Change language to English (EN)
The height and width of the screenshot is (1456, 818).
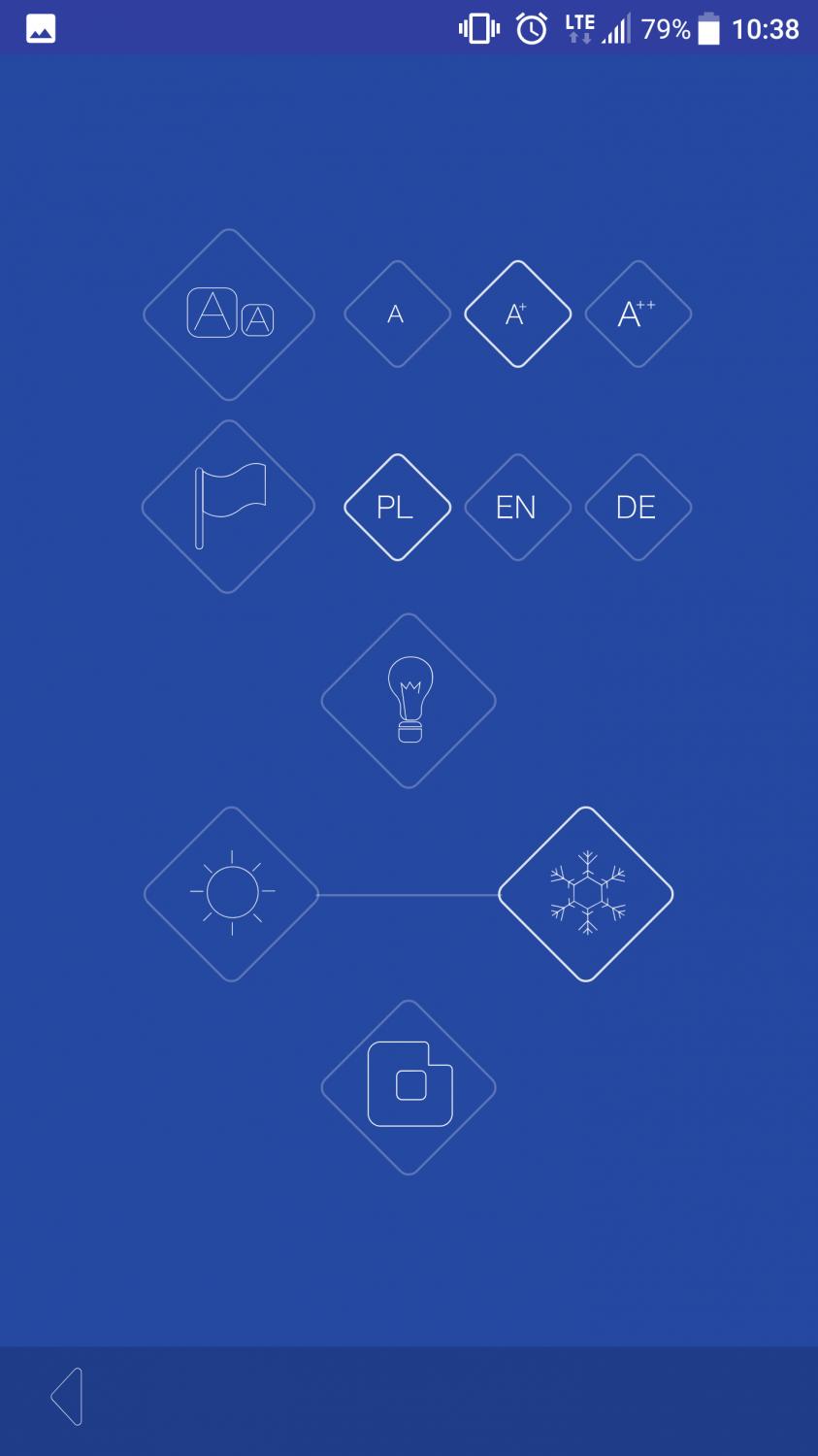(517, 508)
